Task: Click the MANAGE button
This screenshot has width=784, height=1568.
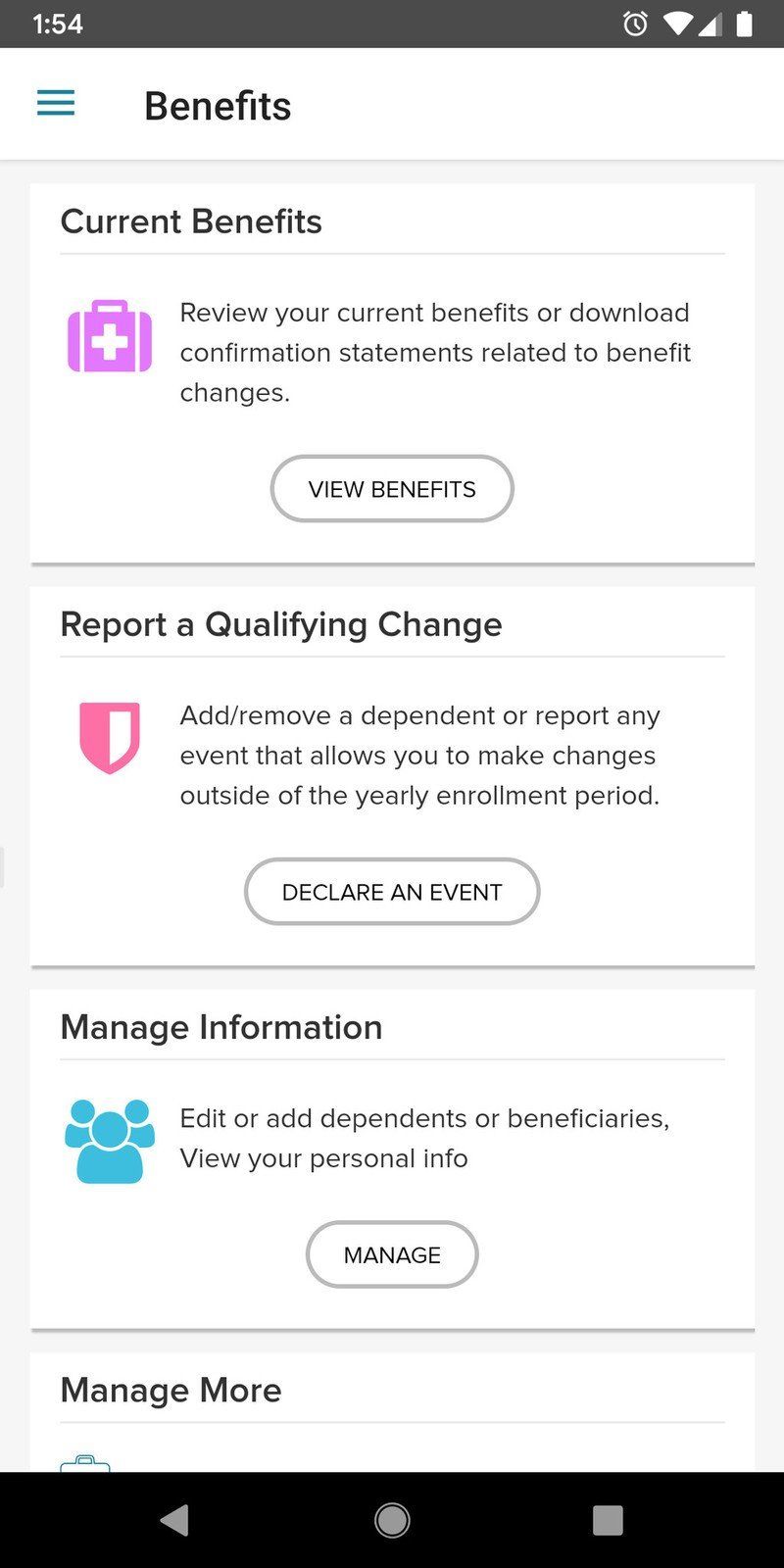Action: tap(392, 1254)
